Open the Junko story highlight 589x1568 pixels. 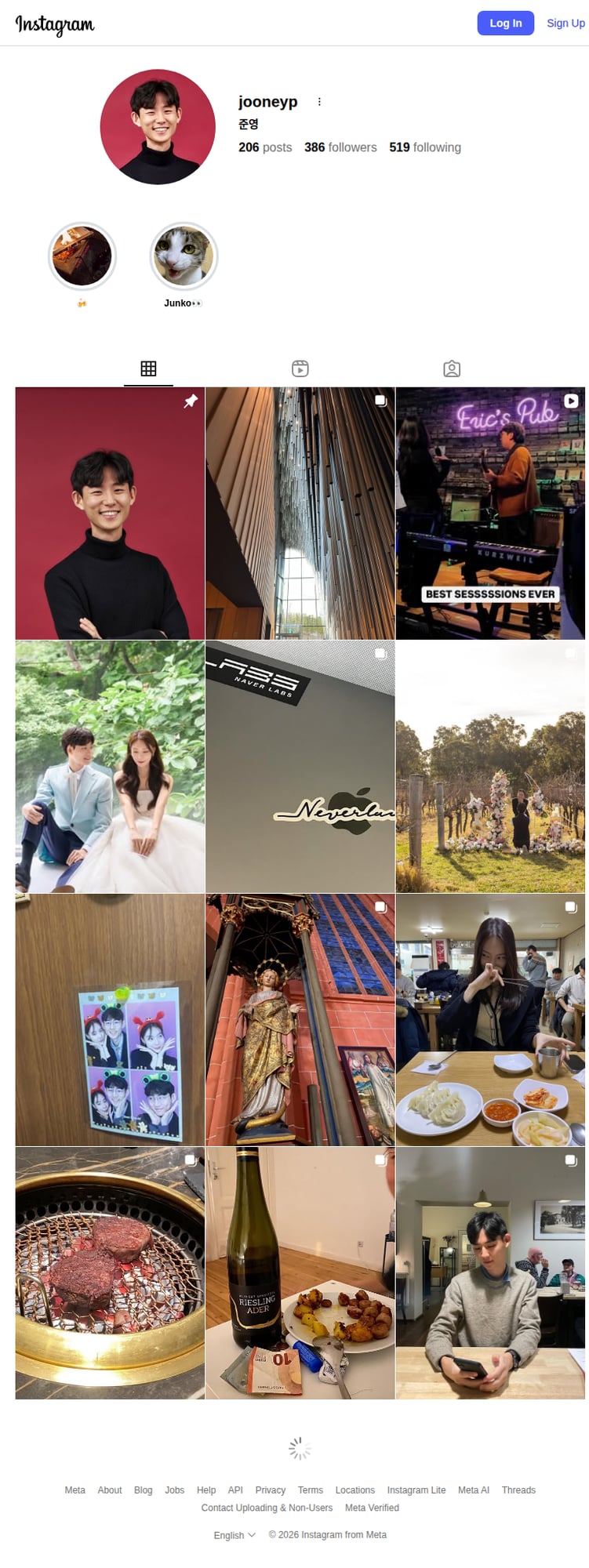point(184,256)
